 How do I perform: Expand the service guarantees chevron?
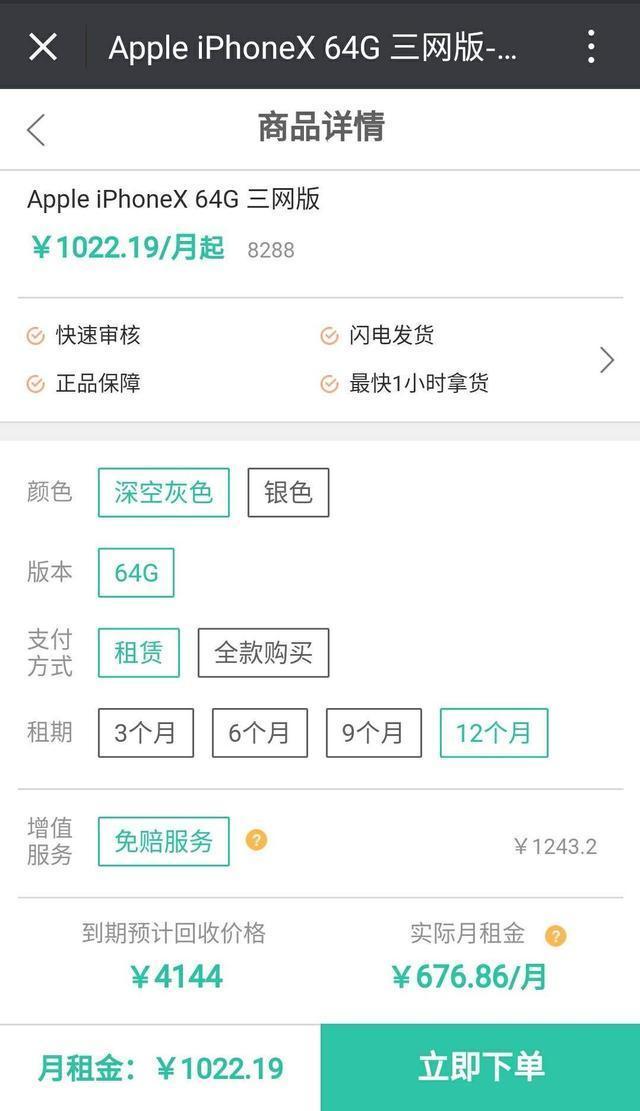(x=606, y=360)
